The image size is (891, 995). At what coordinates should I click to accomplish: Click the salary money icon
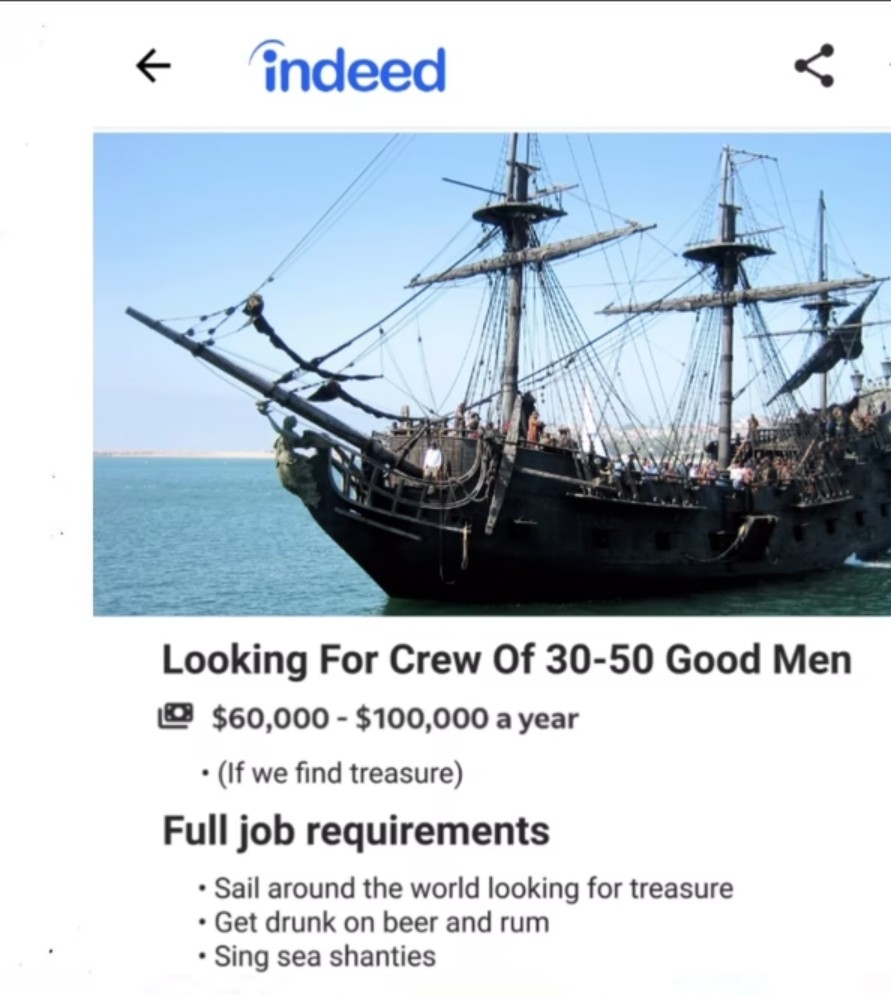(x=177, y=714)
